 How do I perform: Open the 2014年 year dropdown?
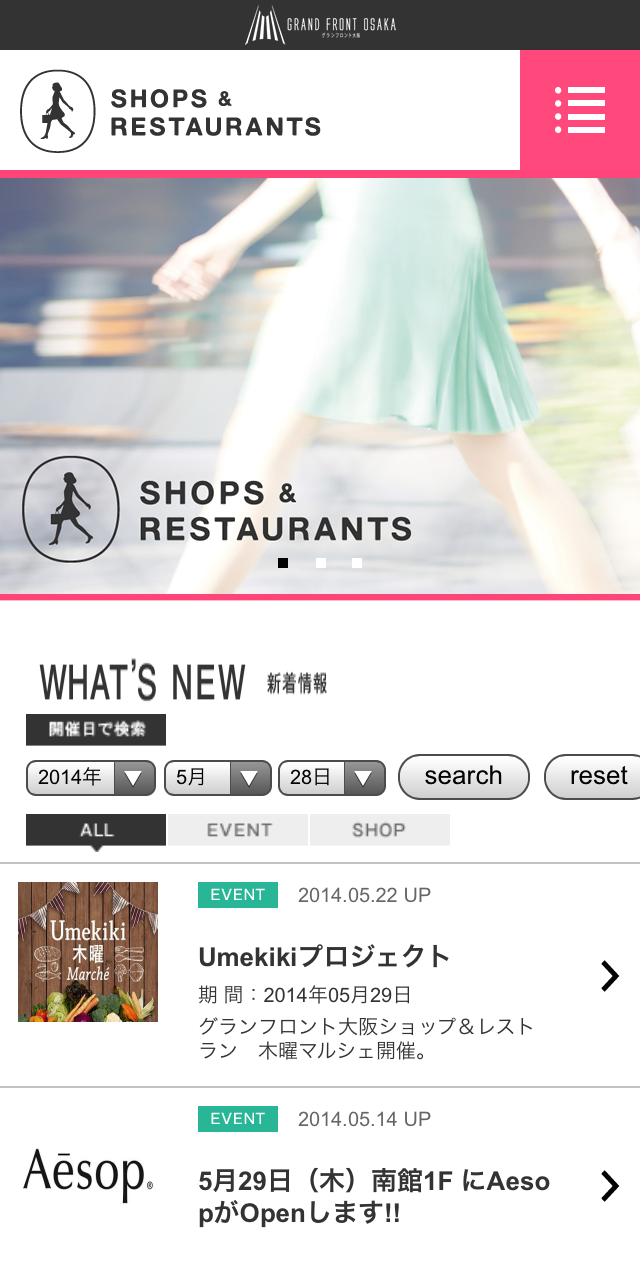91,777
